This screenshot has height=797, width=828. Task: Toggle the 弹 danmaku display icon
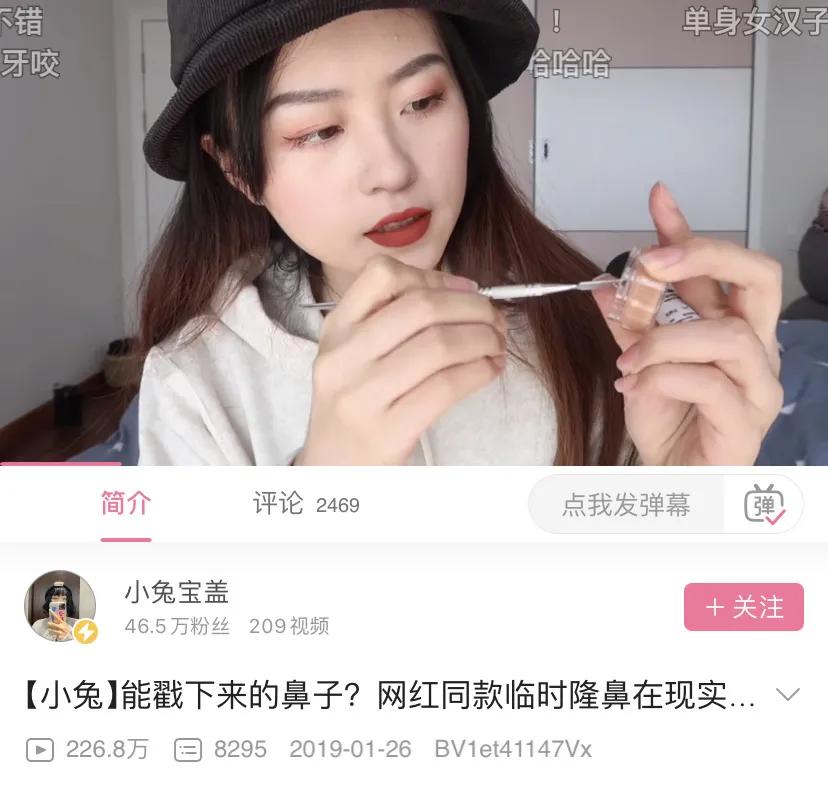(765, 505)
